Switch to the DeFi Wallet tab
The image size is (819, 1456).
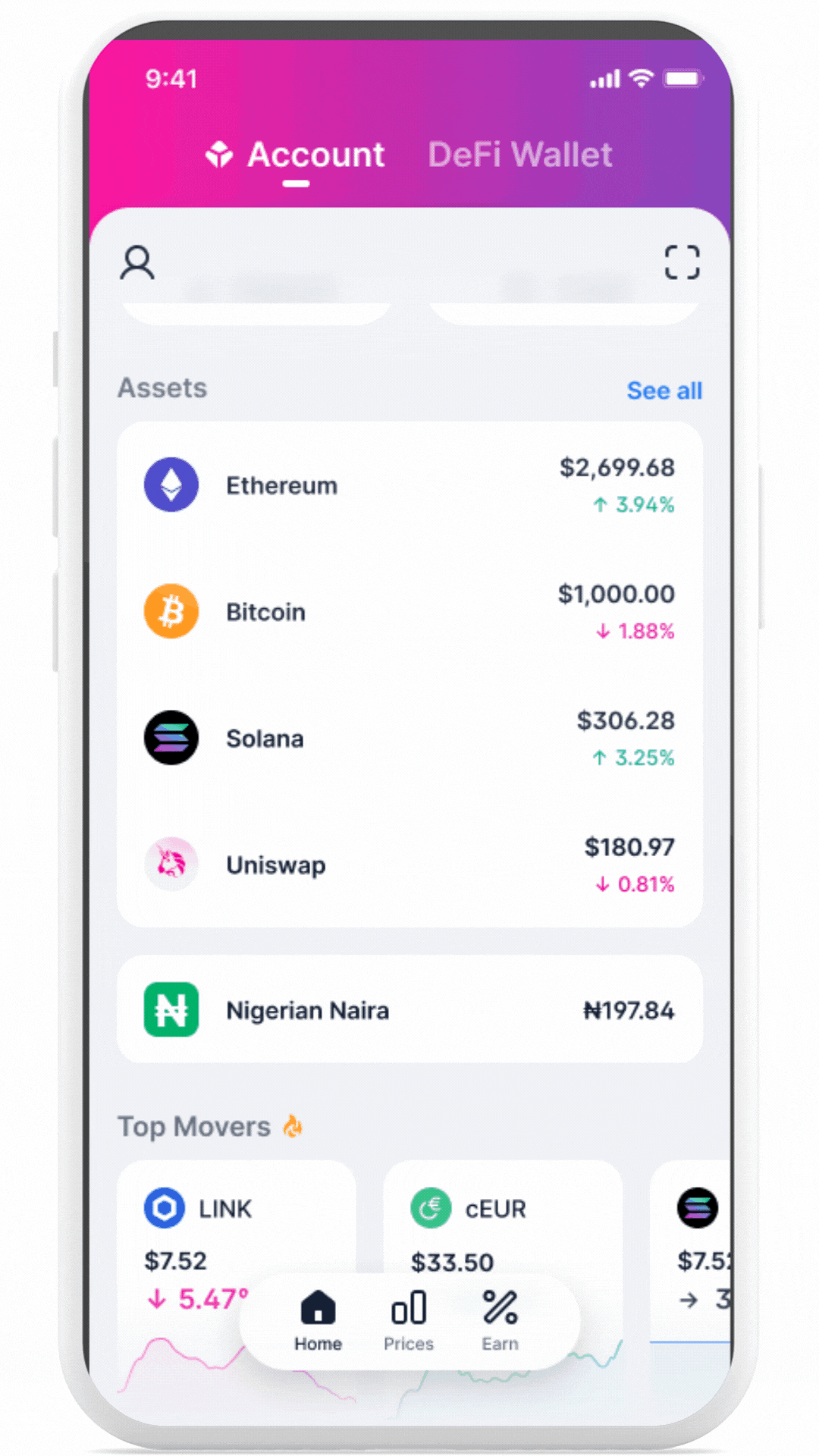(519, 155)
